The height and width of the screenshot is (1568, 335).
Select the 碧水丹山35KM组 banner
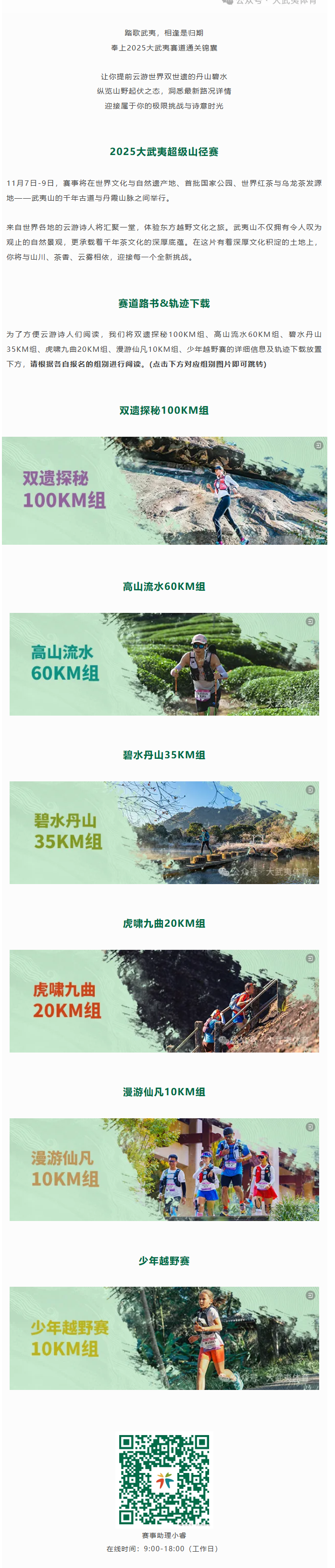[164, 832]
